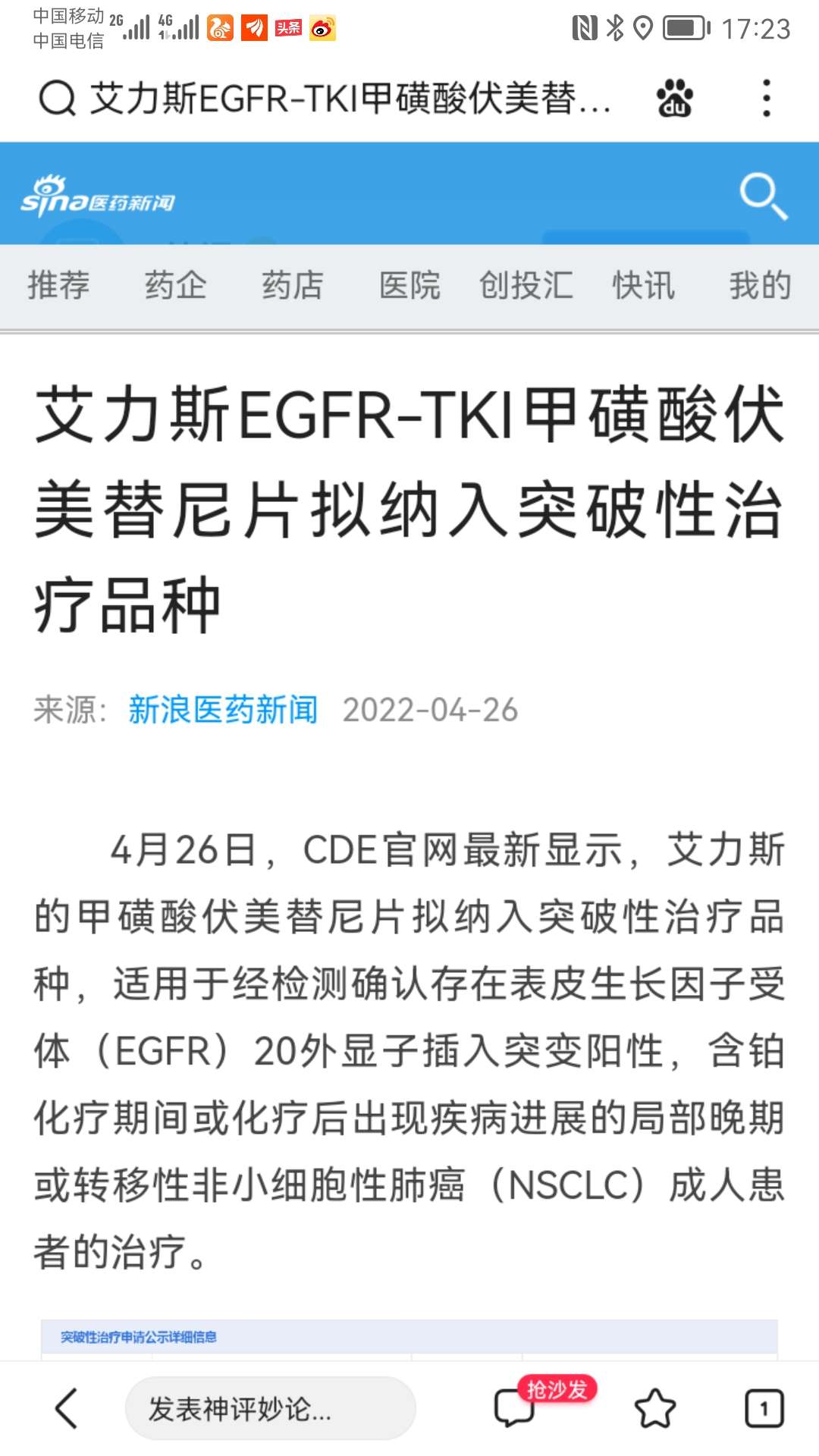Open Sina site search magnifier
The height and width of the screenshot is (1456, 819).
tap(763, 196)
